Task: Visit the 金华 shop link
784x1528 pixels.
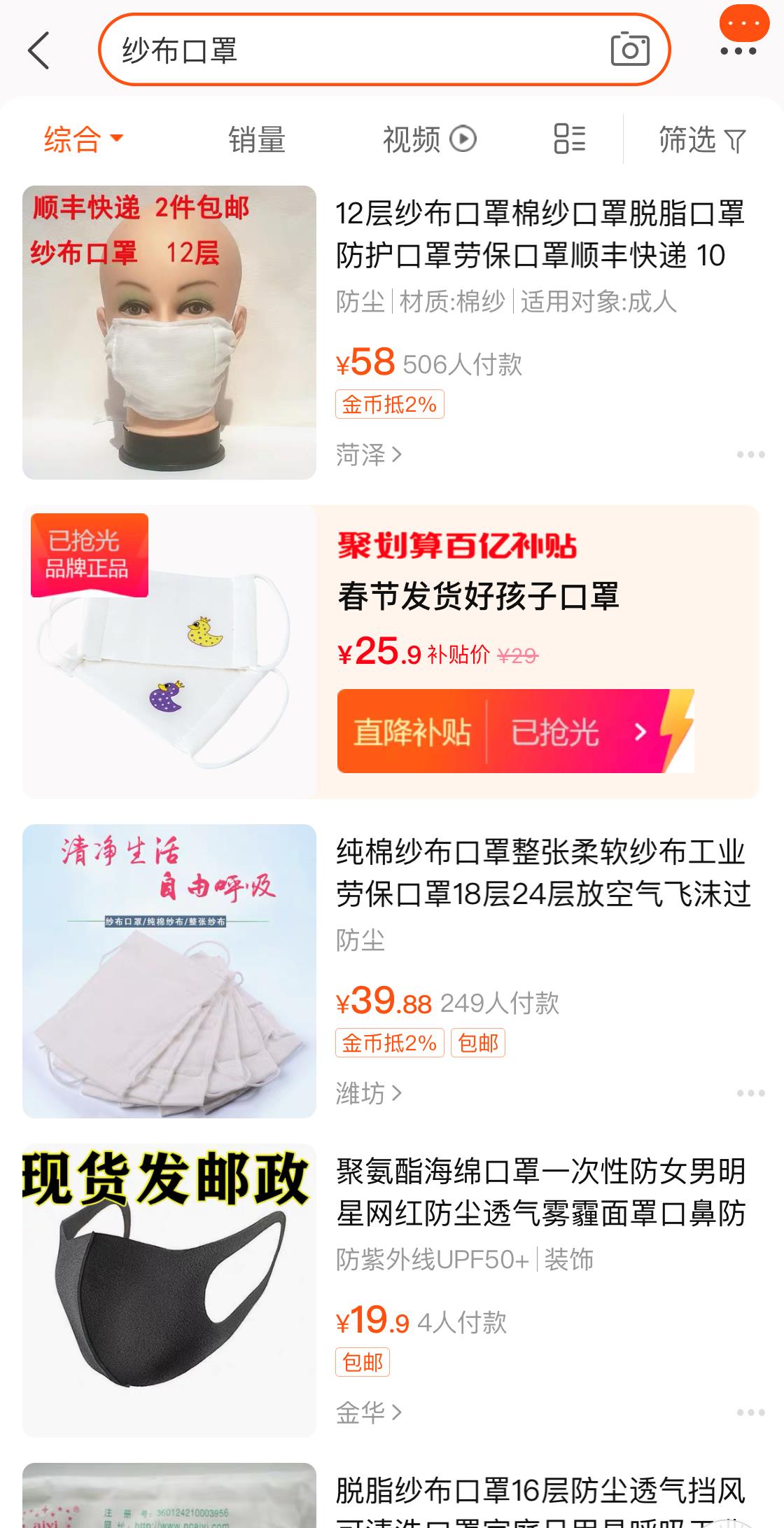Action: point(369,1412)
